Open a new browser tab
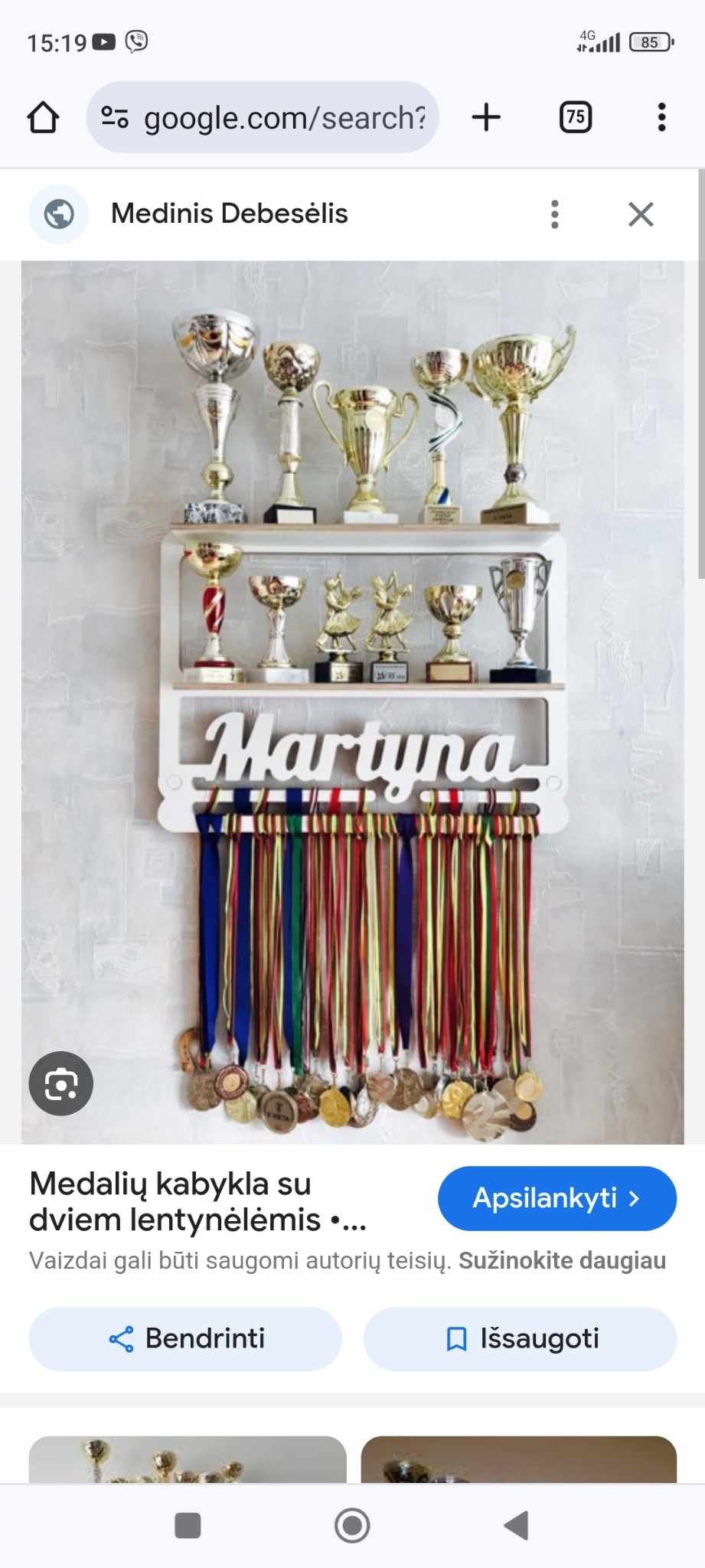The image size is (705, 1568). click(486, 118)
